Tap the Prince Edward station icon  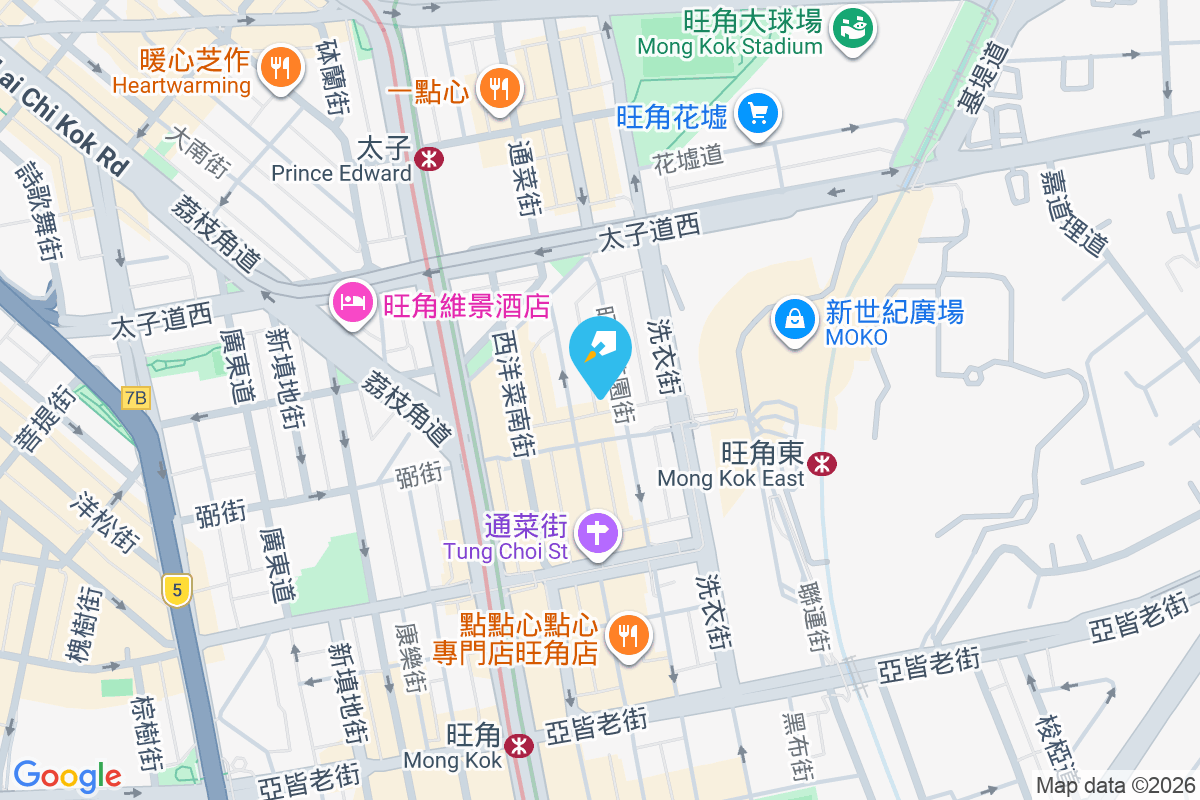(x=429, y=158)
